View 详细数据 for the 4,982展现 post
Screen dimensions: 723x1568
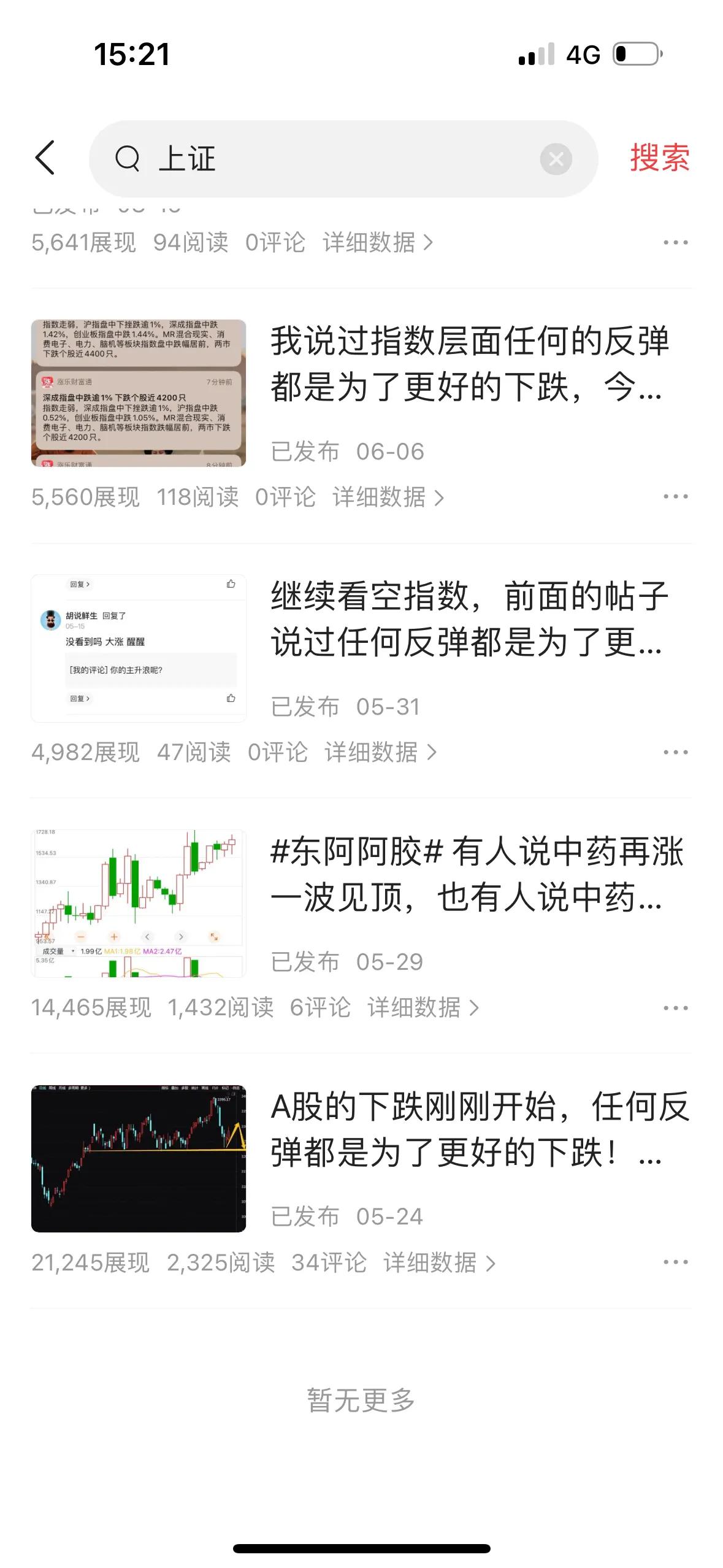[380, 752]
